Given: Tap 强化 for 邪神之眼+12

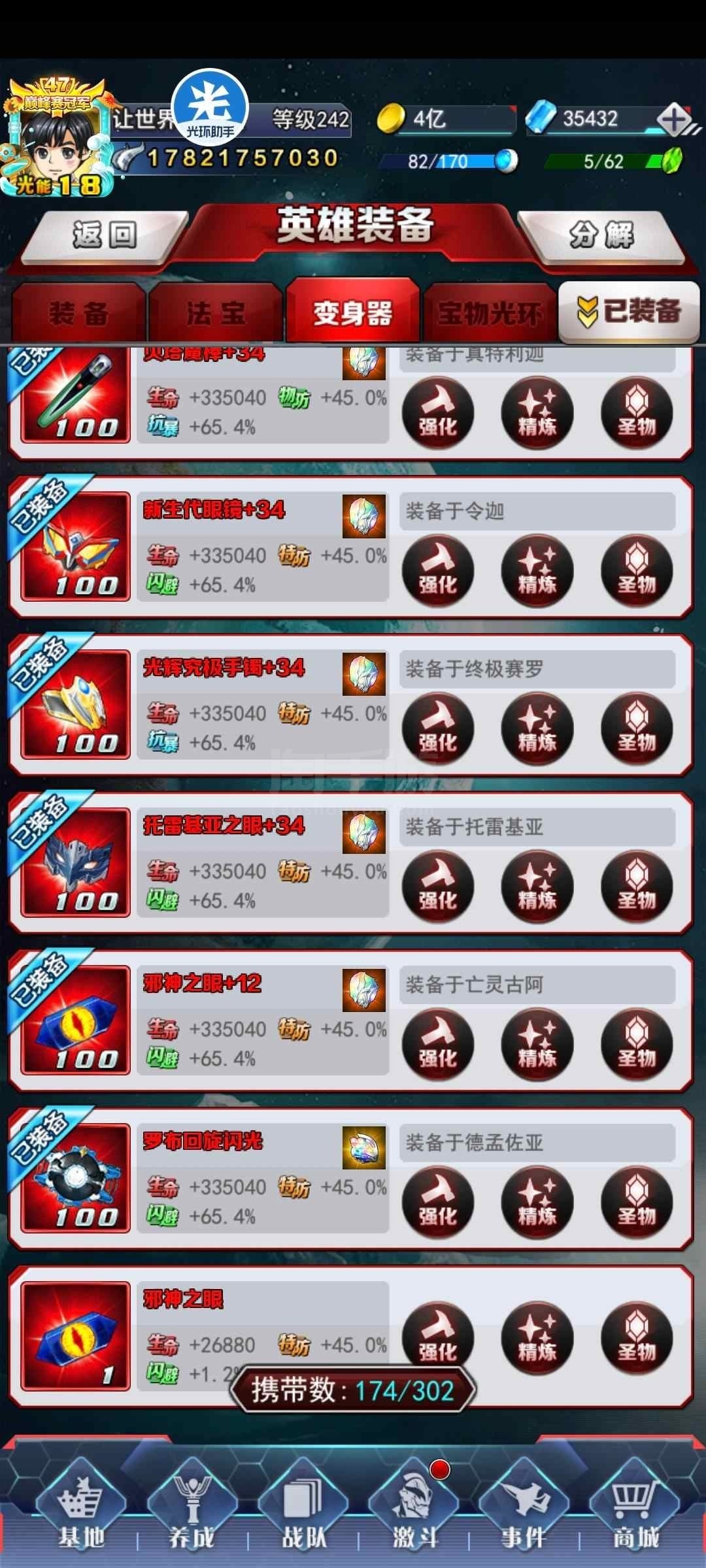Looking at the screenshot, I should click(x=438, y=1045).
